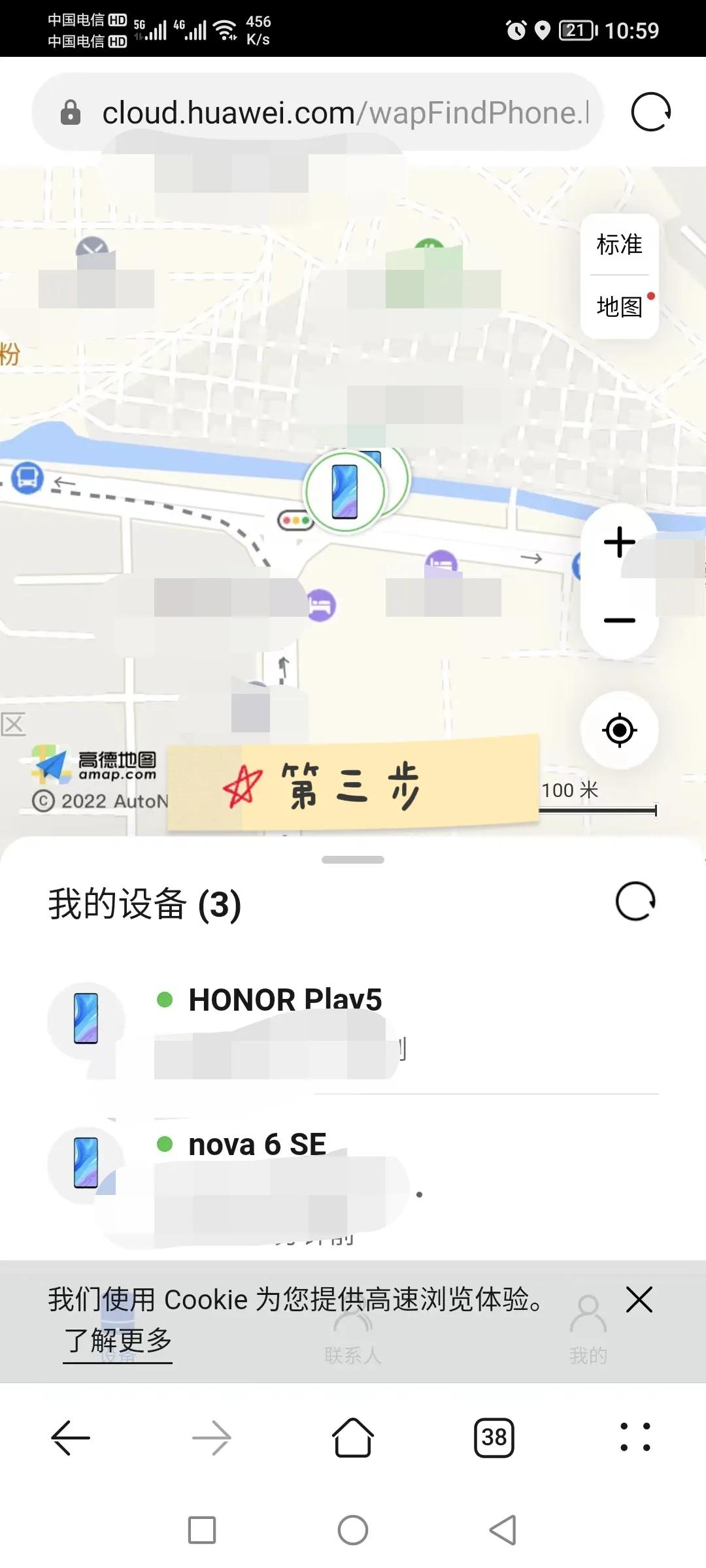Tap the green online status dot for nova 6 SE
The height and width of the screenshot is (1568, 706).
(x=164, y=1143)
